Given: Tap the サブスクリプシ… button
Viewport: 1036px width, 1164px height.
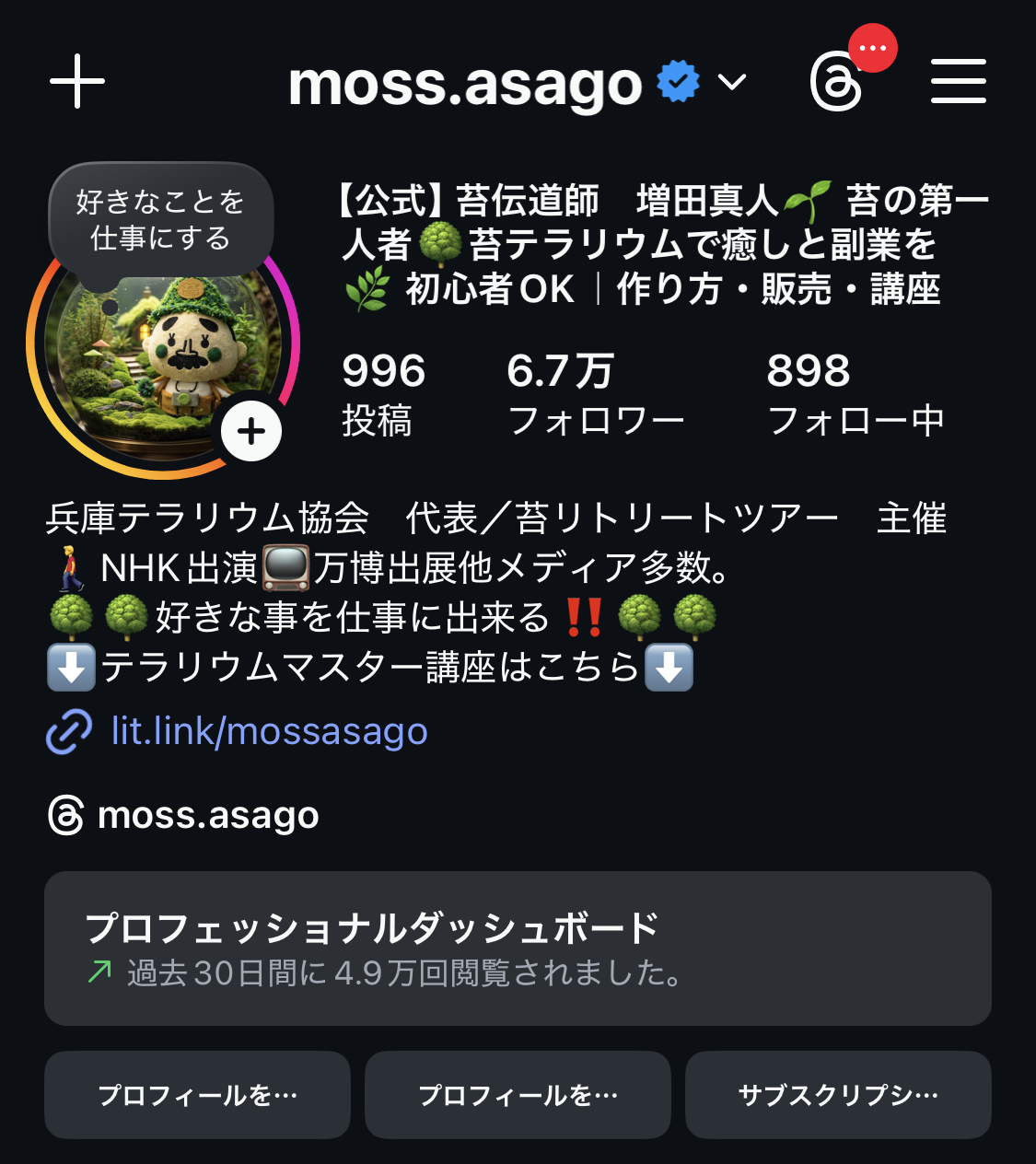Looking at the screenshot, I should tap(838, 1095).
